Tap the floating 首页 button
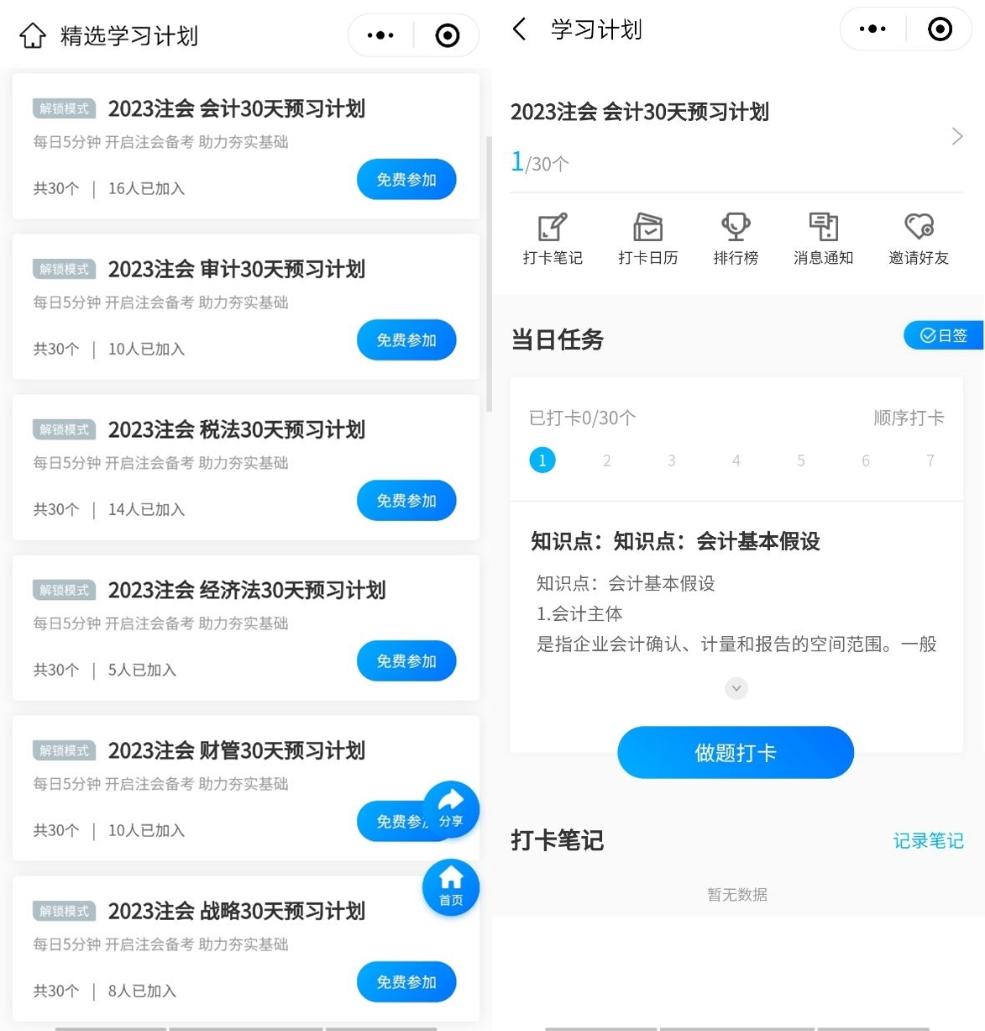The image size is (985, 1031). point(451,886)
